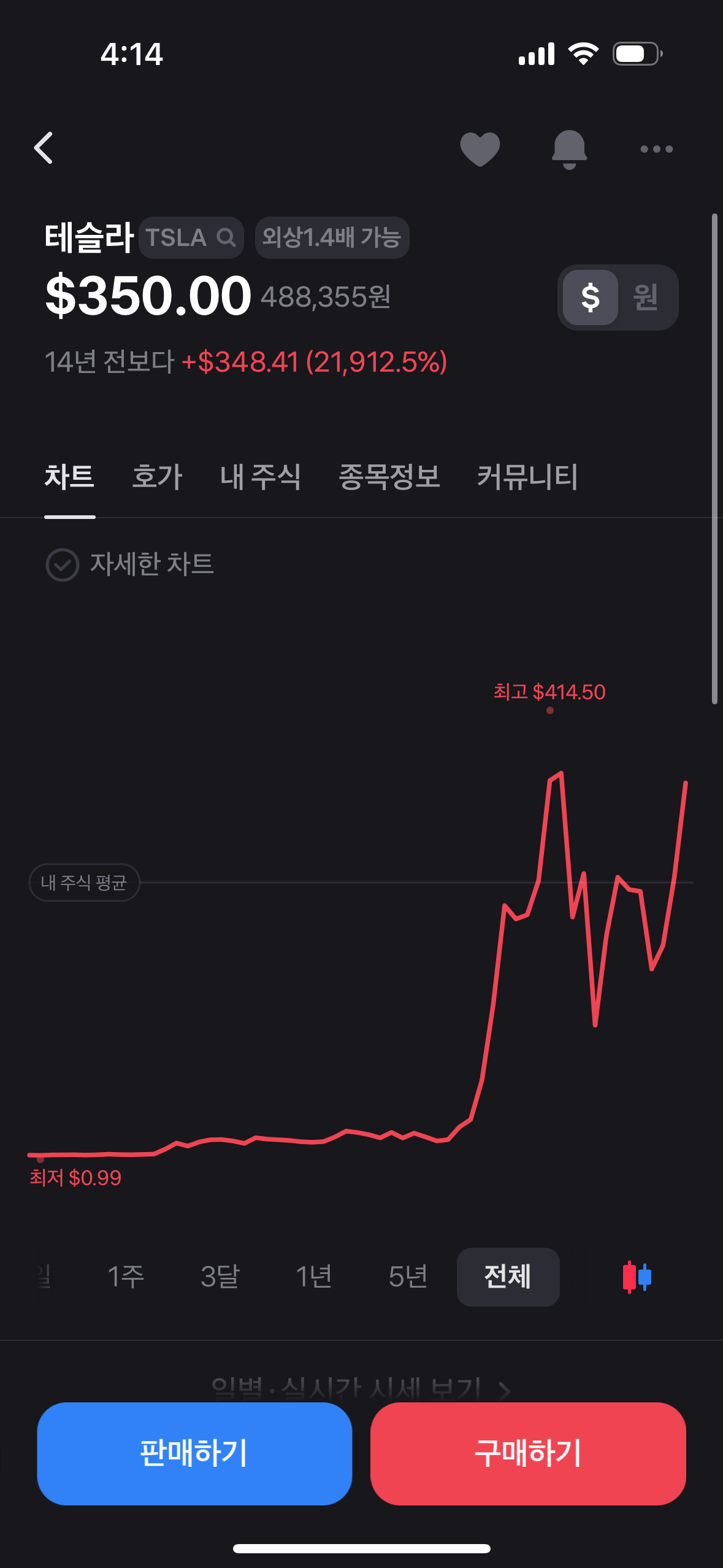723x1568 pixels.
Task: Tap 판매하기 to sell Tesla
Action: (194, 1453)
